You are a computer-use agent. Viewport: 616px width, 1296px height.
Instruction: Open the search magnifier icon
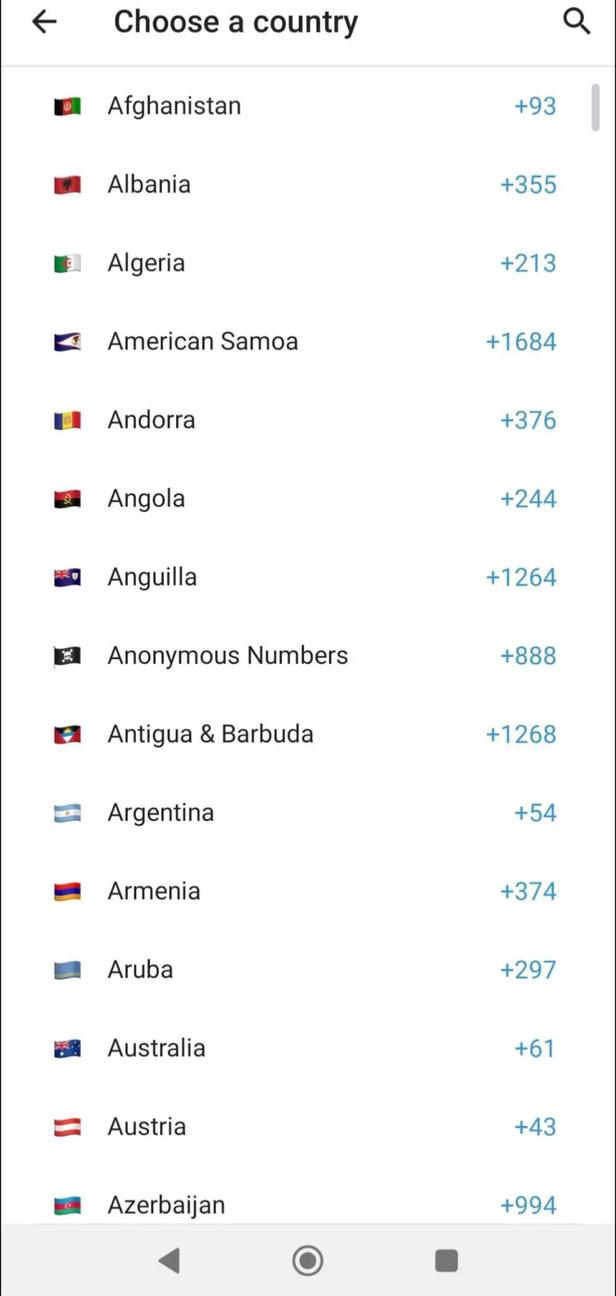(x=577, y=21)
